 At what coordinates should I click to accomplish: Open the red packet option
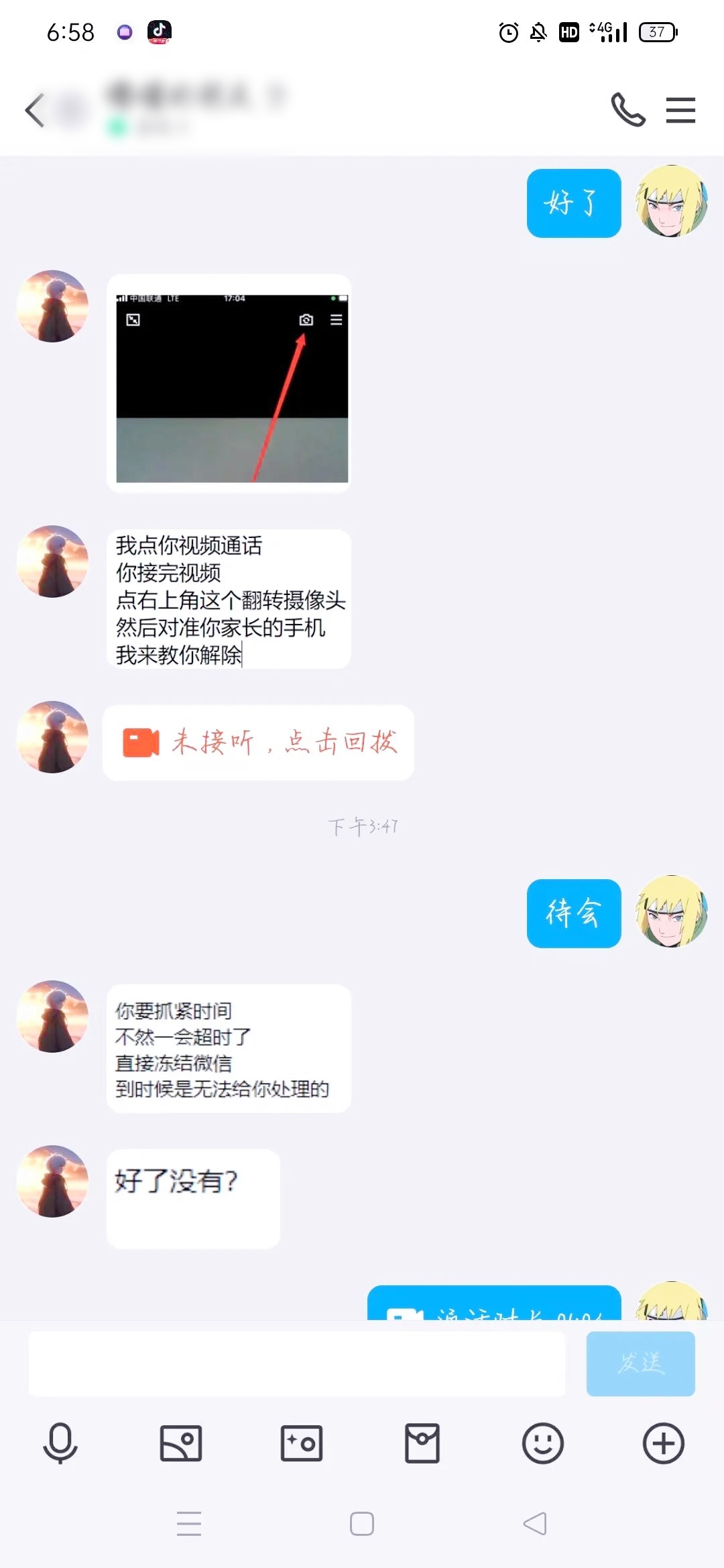pos(422,1443)
